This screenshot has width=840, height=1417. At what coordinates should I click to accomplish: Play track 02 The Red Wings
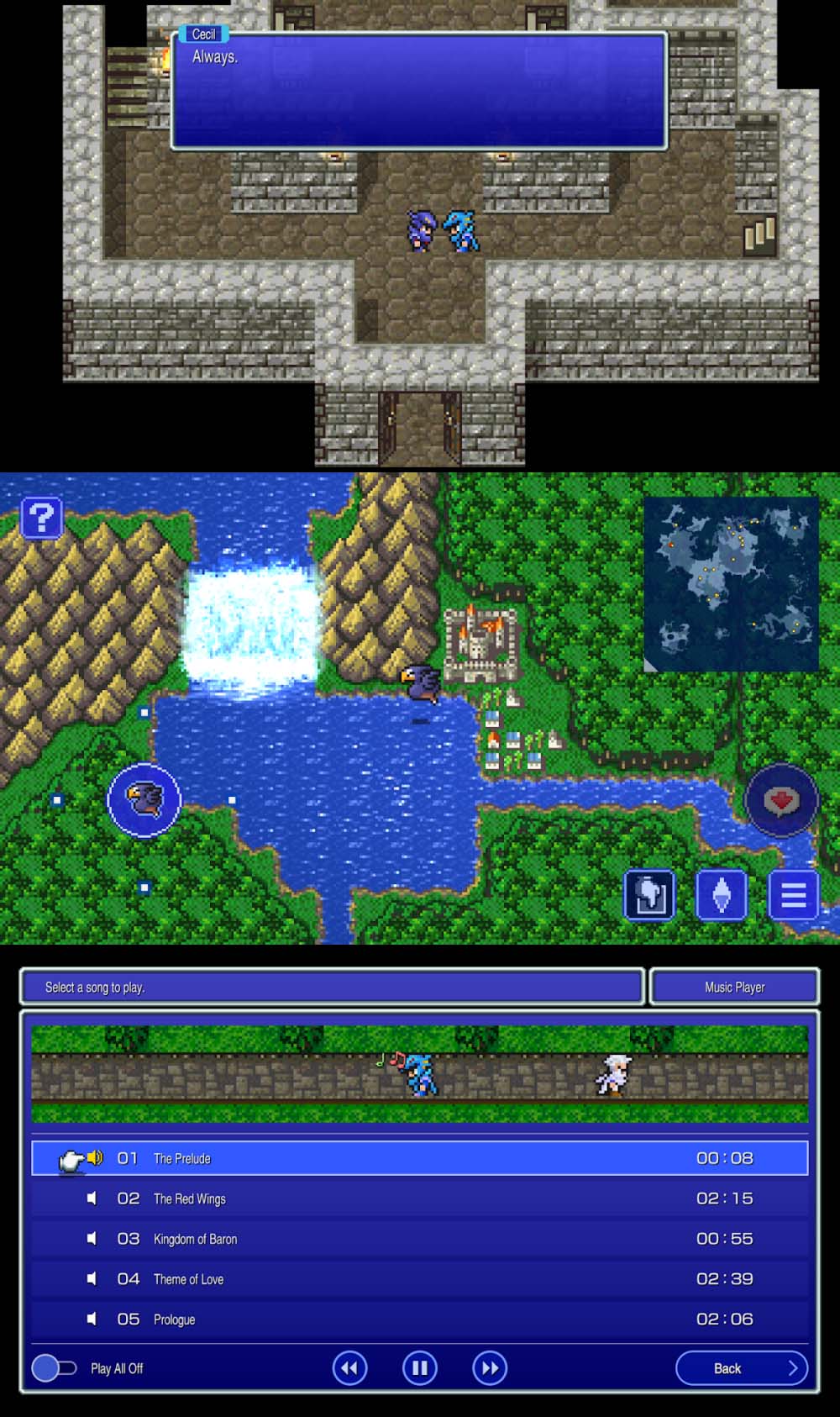(420, 1198)
